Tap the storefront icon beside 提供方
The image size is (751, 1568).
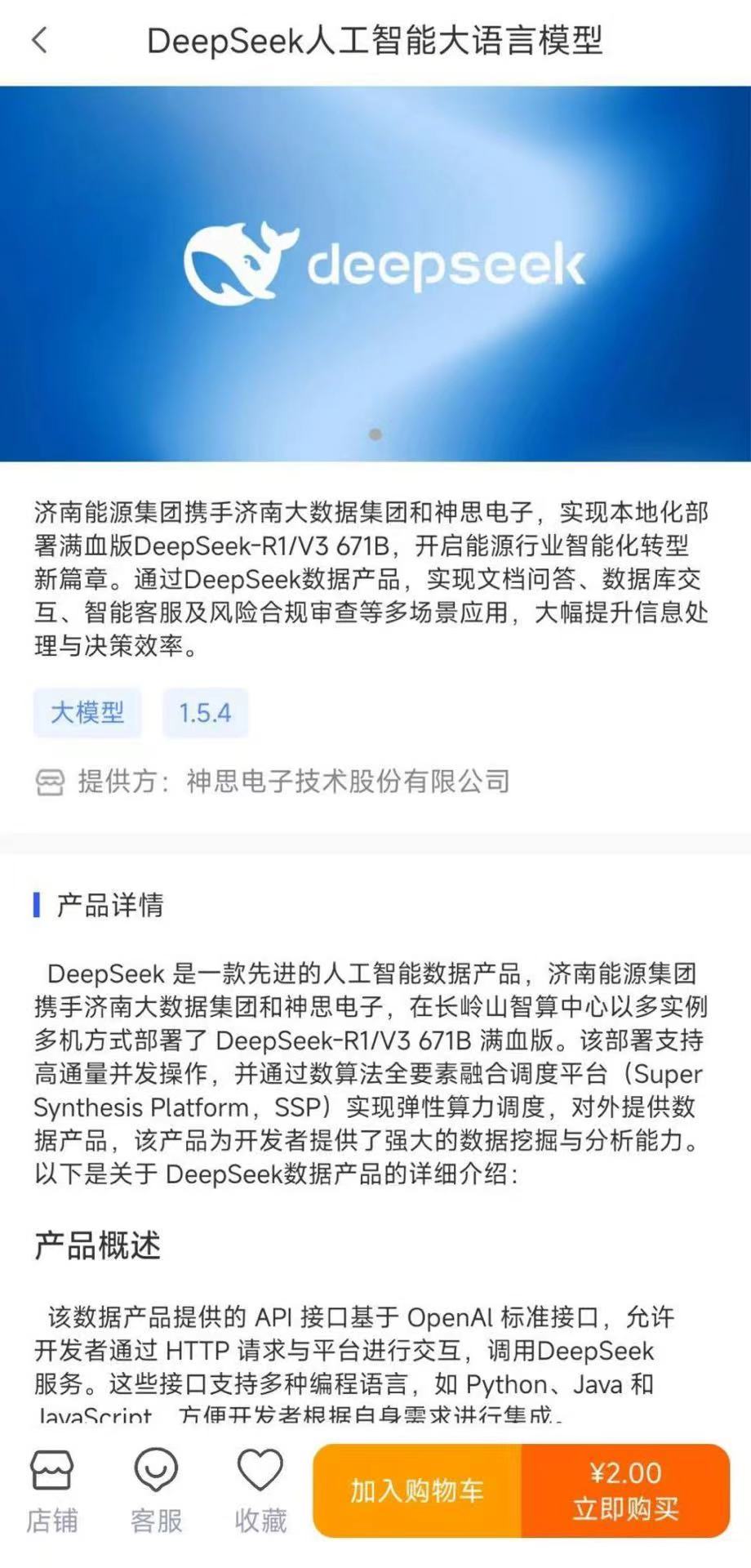(51, 782)
